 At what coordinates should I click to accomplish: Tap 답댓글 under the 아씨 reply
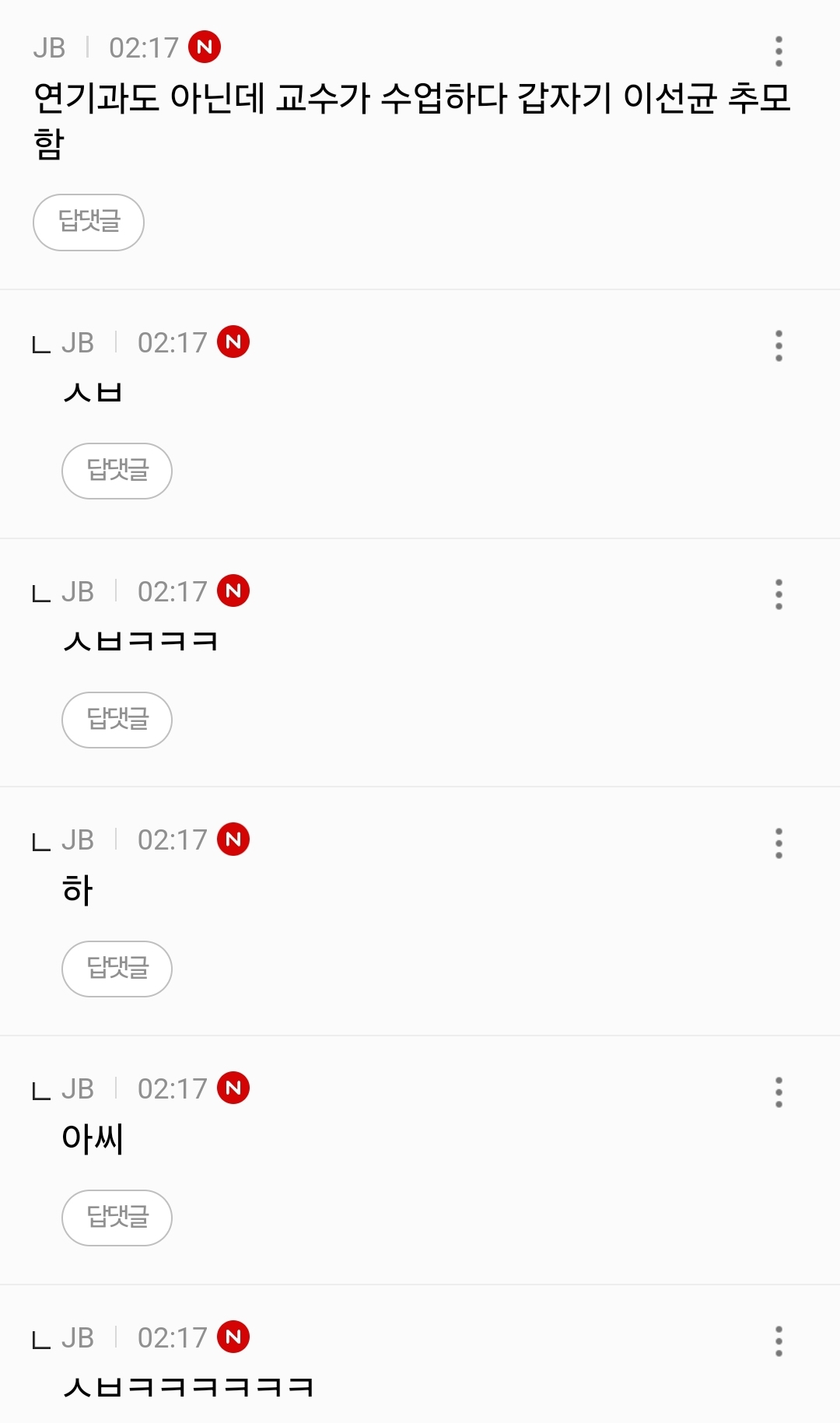click(x=117, y=1218)
